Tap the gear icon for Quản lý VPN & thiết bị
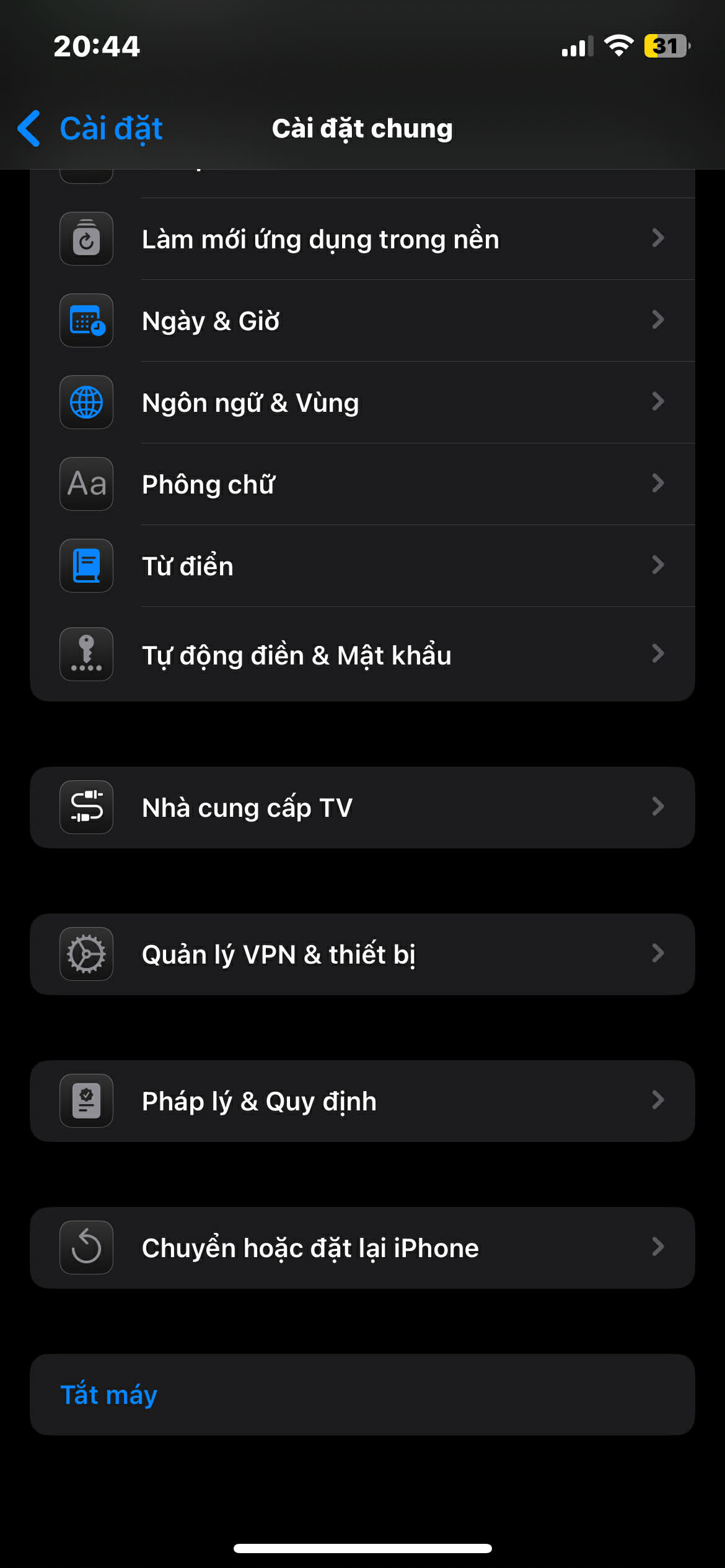 [x=86, y=954]
